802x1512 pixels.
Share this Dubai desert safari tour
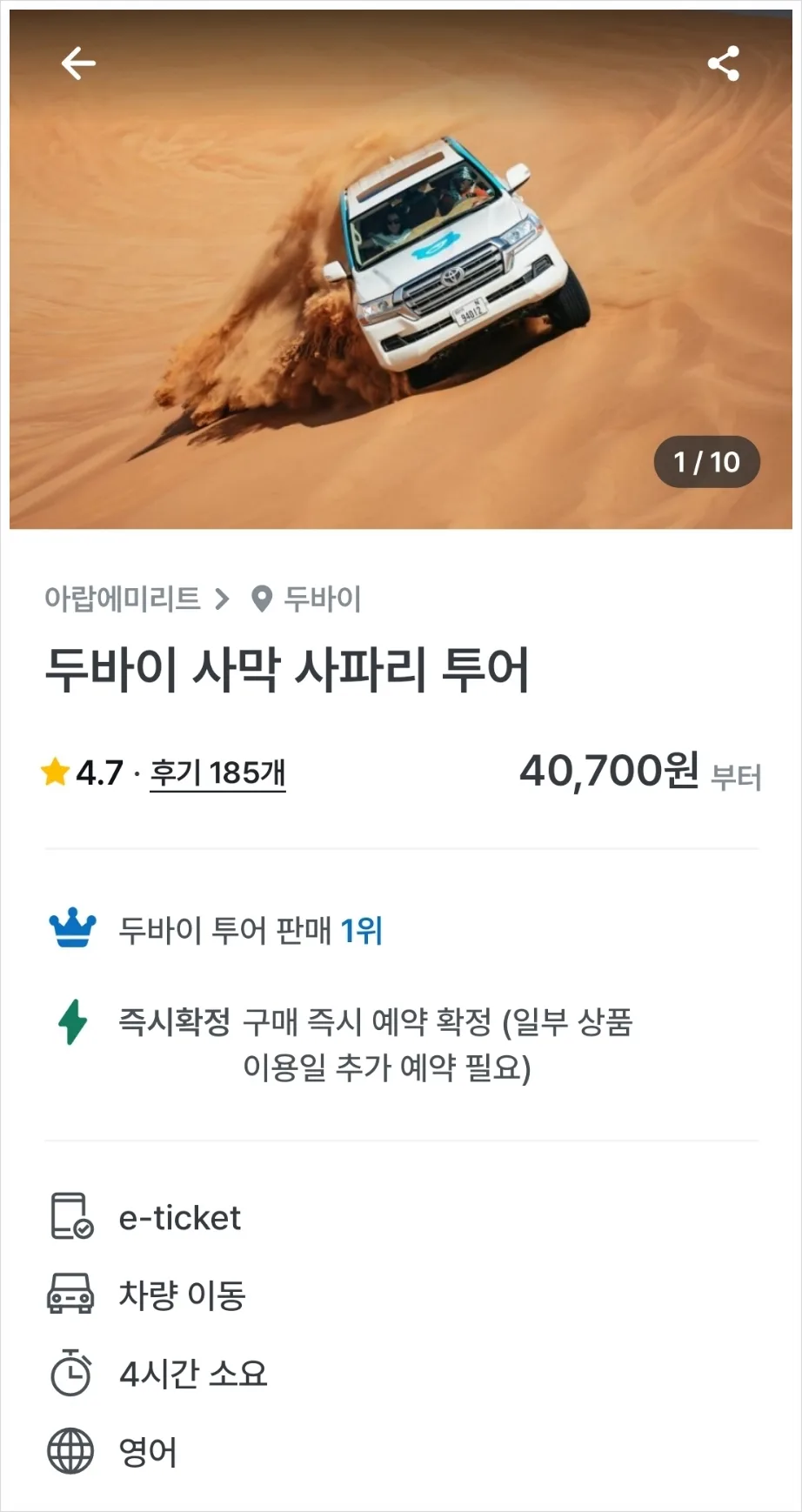point(724,64)
